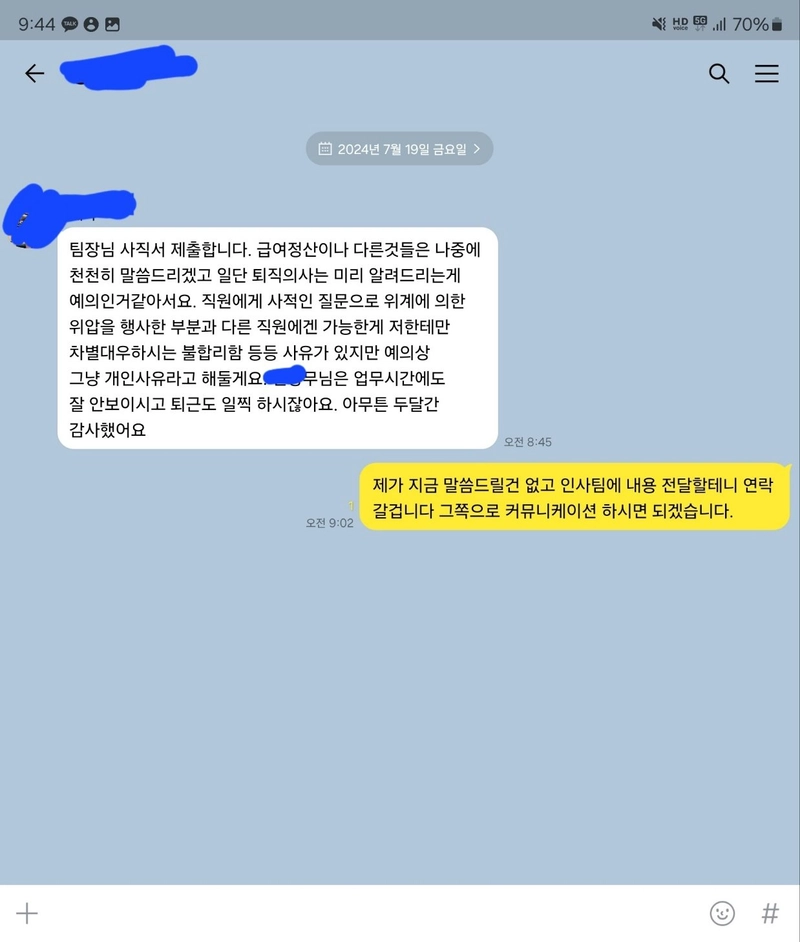Screen dimensions: 800x942
Task: Open the date chip 2024년 7월 19일 금요일
Action: click(399, 149)
